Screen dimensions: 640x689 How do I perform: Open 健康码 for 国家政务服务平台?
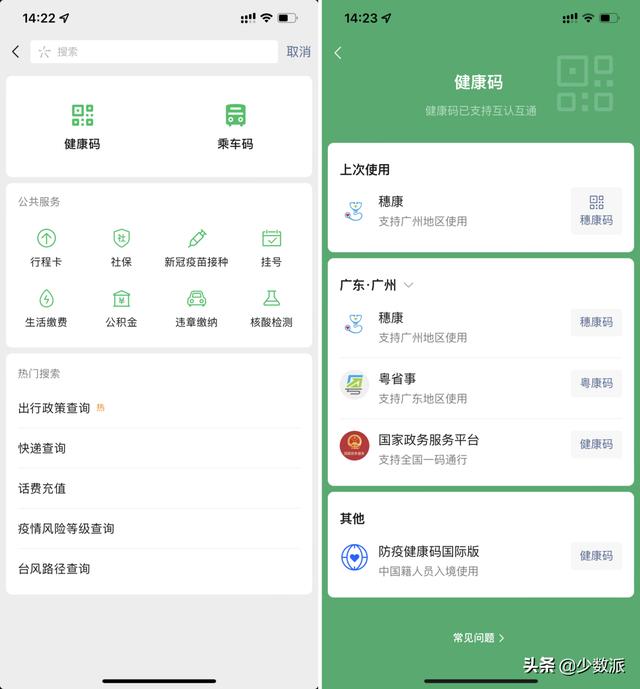[x=596, y=444]
